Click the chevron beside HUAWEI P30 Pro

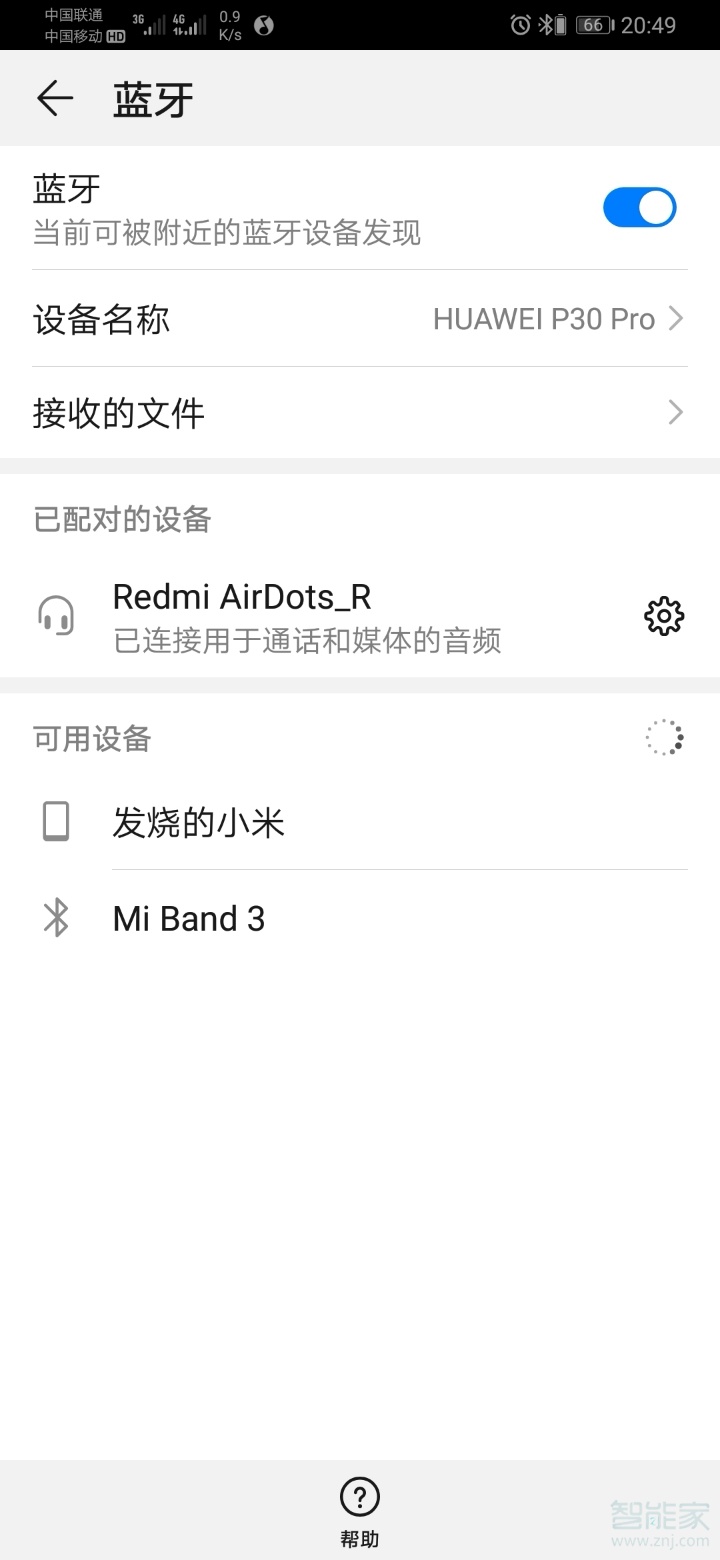[675, 318]
